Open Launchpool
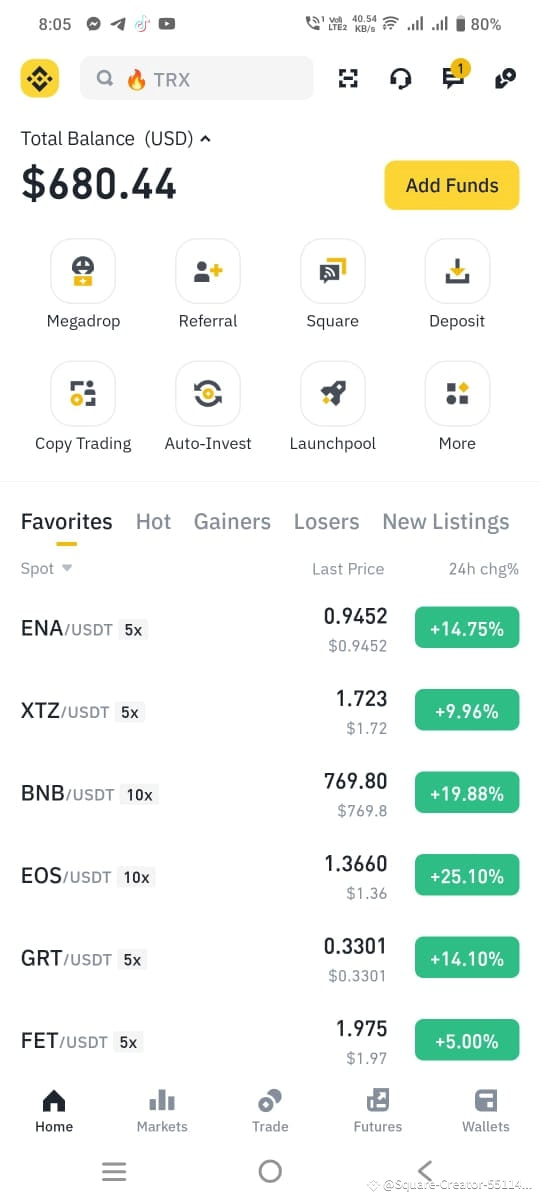This screenshot has width=540, height=1200. click(x=333, y=408)
